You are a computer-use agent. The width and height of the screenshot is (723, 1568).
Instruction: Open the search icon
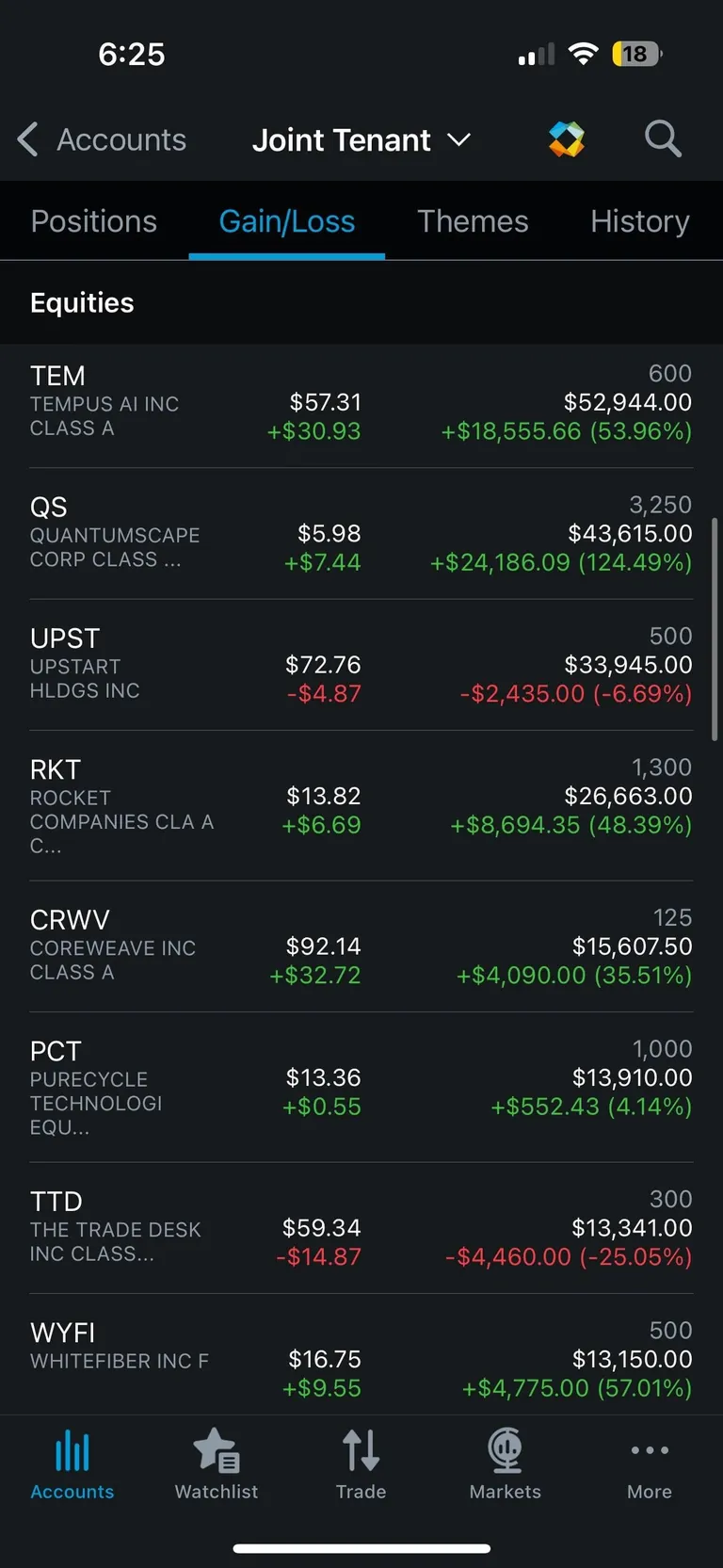coord(662,138)
